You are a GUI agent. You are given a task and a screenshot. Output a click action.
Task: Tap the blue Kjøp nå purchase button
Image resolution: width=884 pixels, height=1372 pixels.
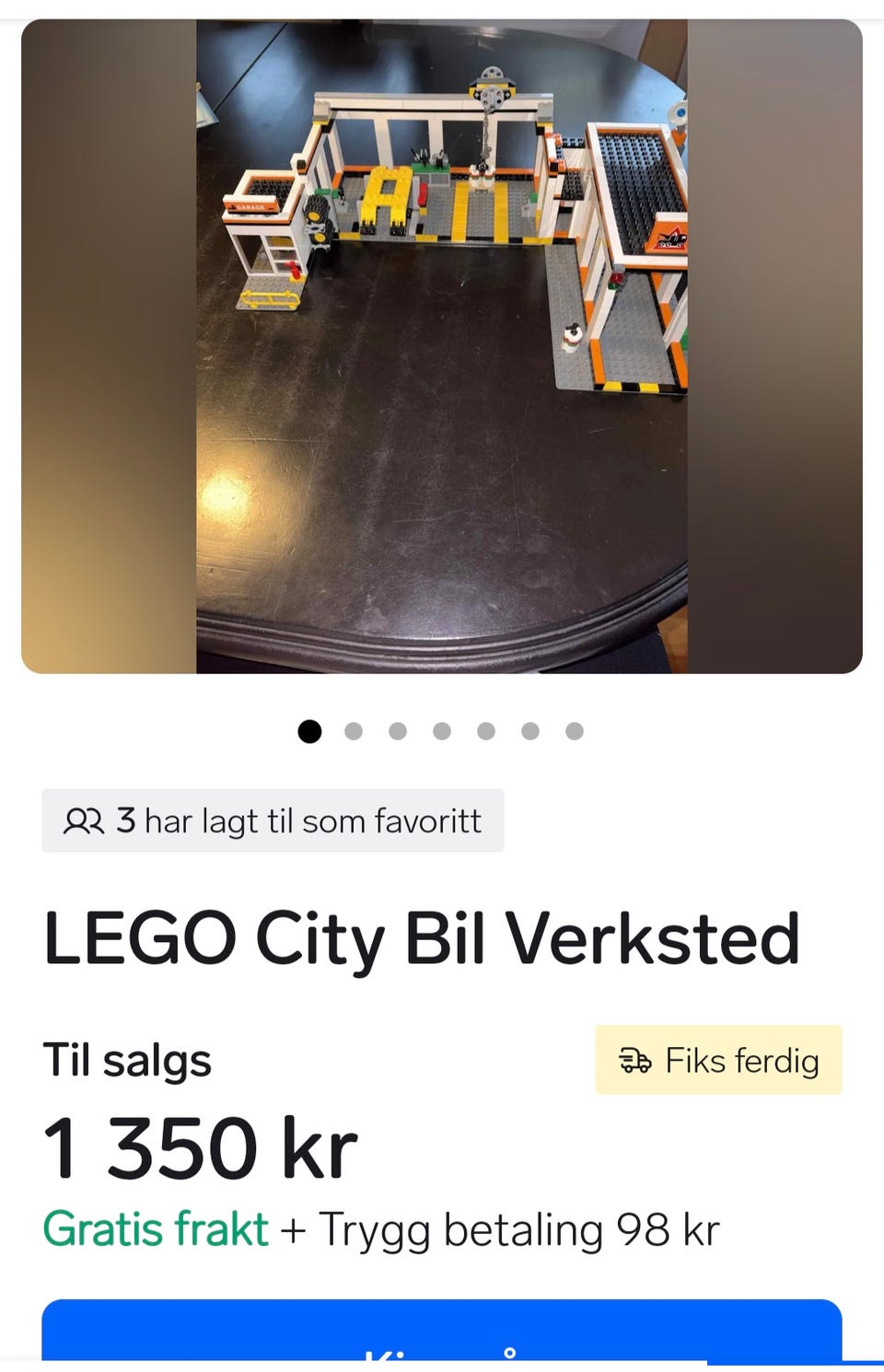point(442,1344)
